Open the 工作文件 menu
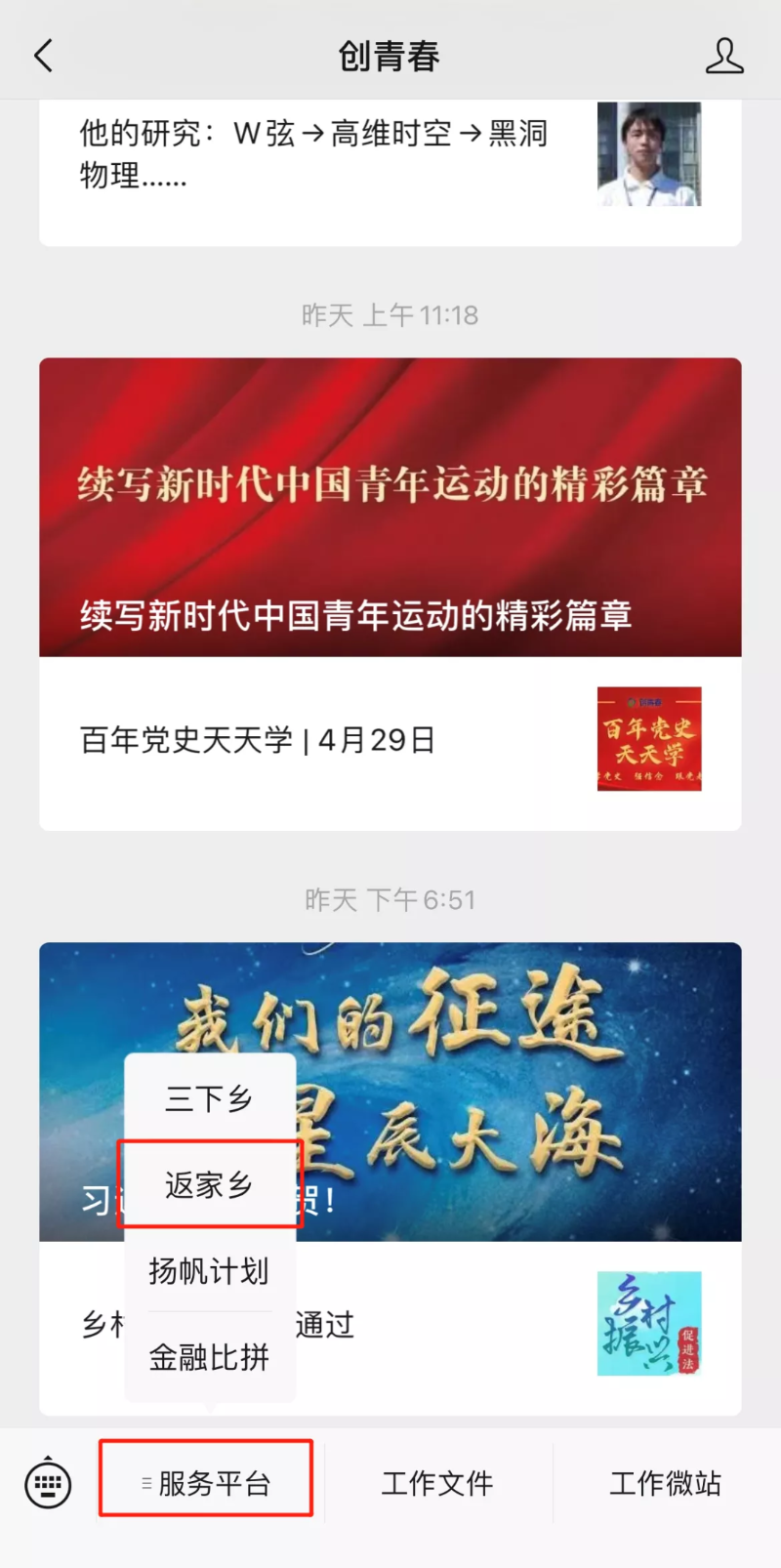The image size is (781, 1568). (435, 1483)
